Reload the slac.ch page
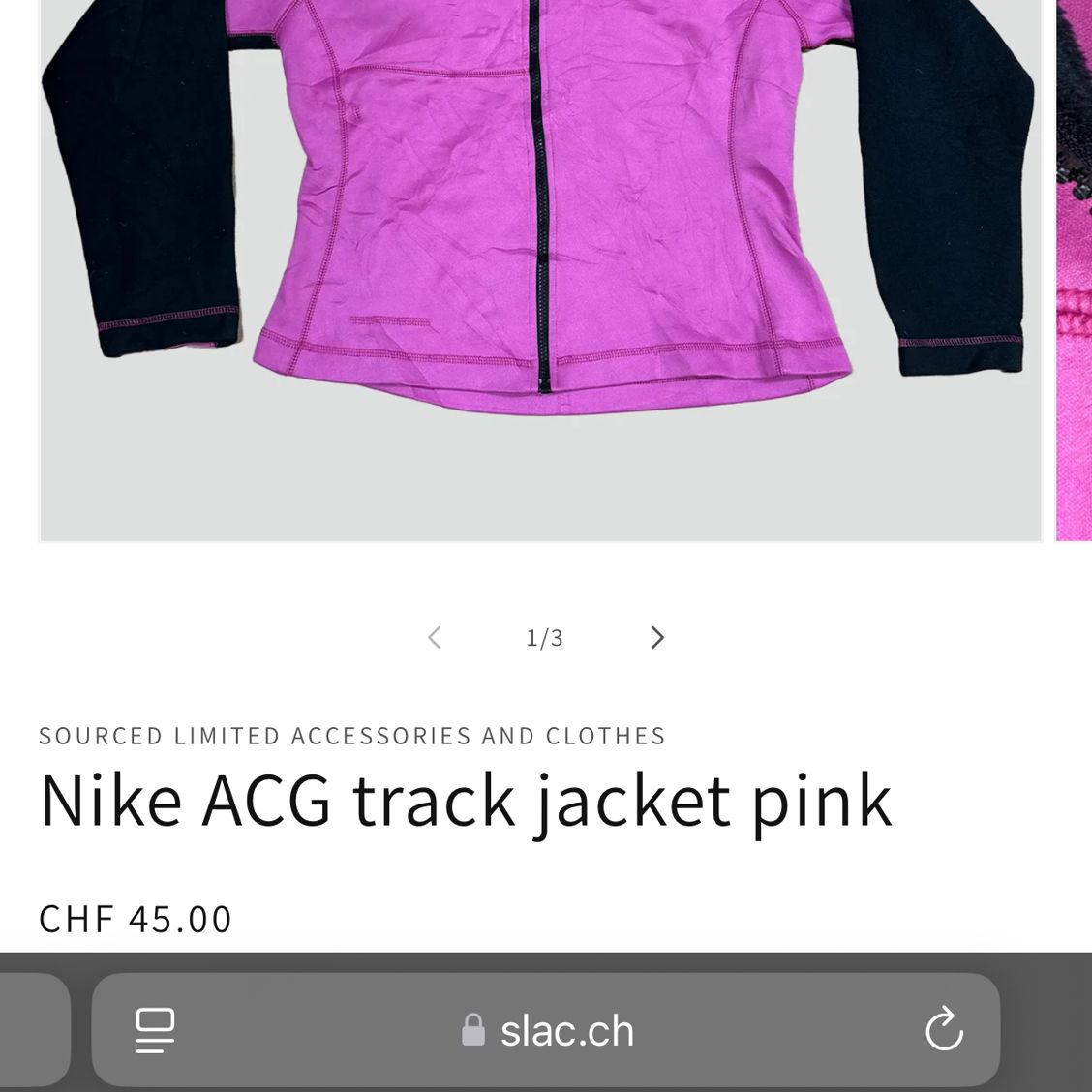Image resolution: width=1092 pixels, height=1092 pixels. [x=944, y=1030]
